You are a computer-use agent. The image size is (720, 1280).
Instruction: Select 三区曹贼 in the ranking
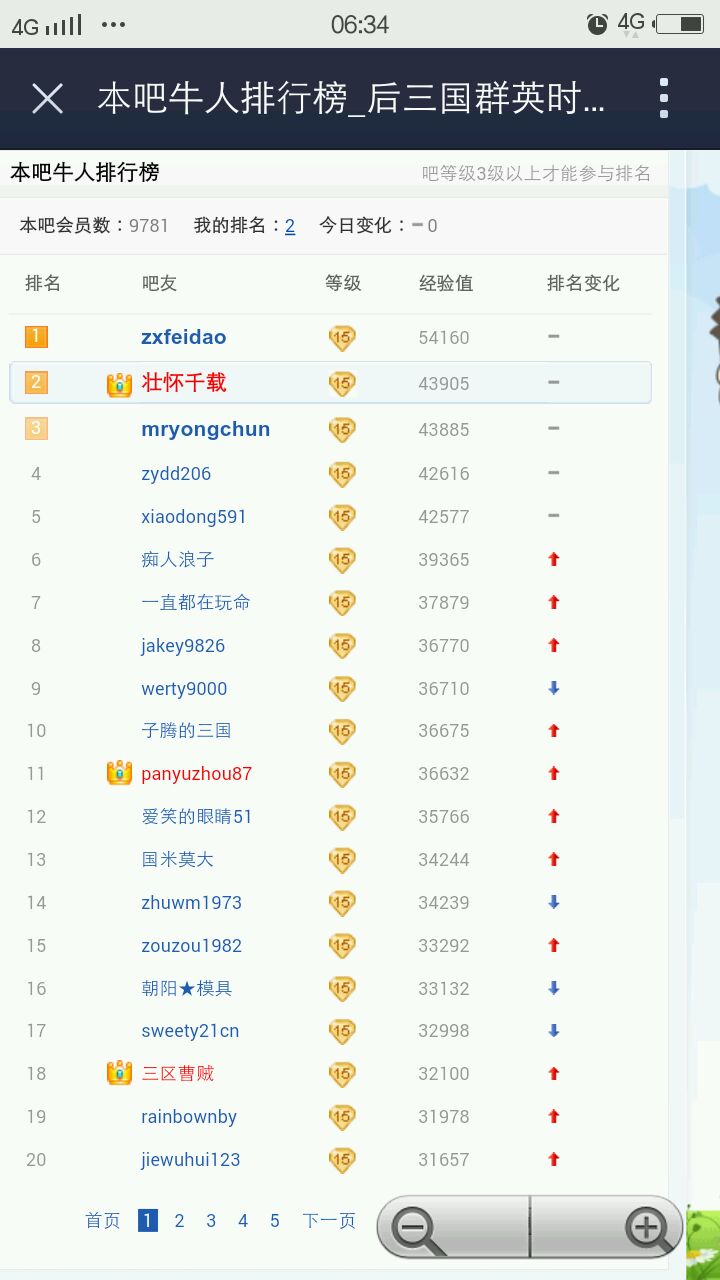pyautogui.click(x=177, y=1074)
